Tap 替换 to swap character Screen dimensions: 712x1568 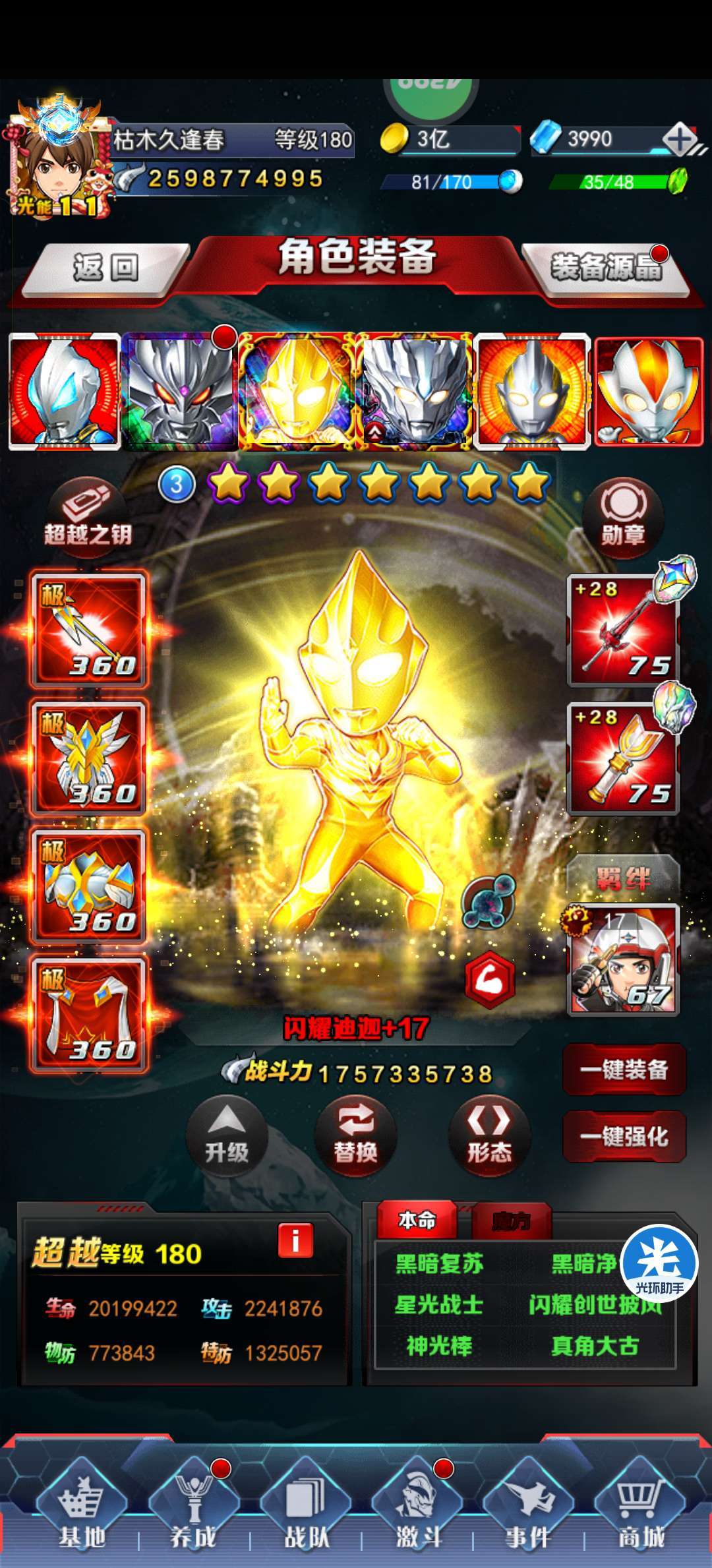pyautogui.click(x=356, y=1135)
